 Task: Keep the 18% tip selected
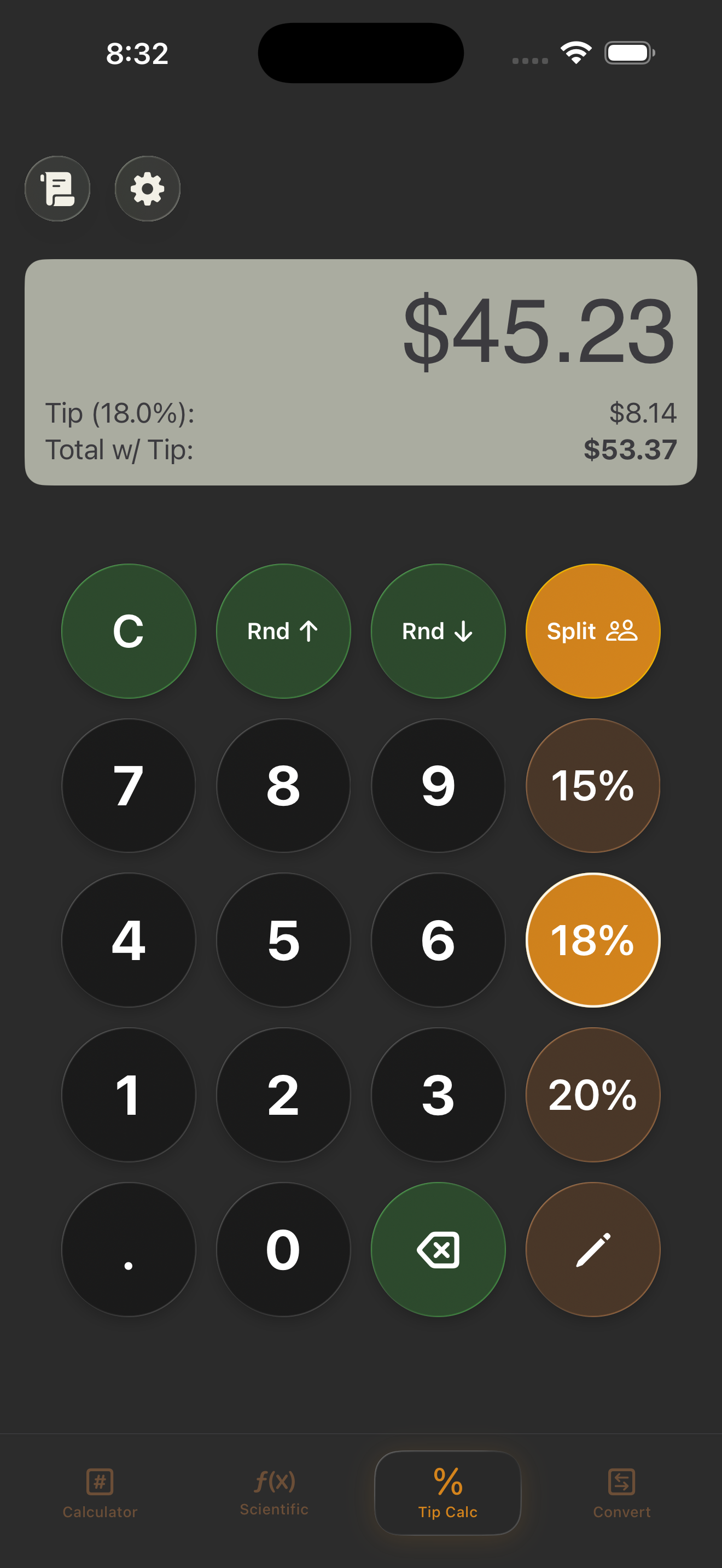[x=593, y=940]
